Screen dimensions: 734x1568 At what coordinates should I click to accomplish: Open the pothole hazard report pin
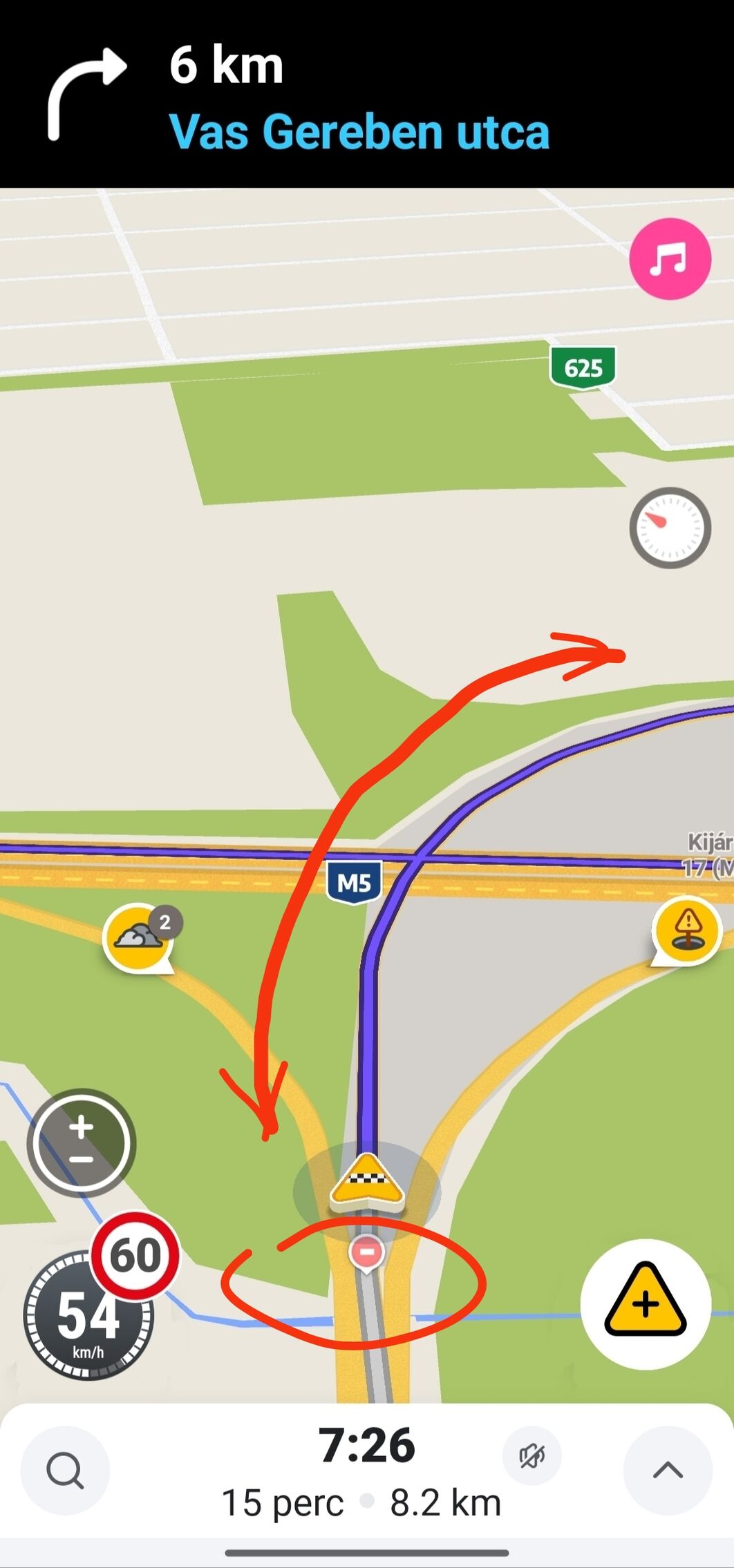[x=687, y=930]
